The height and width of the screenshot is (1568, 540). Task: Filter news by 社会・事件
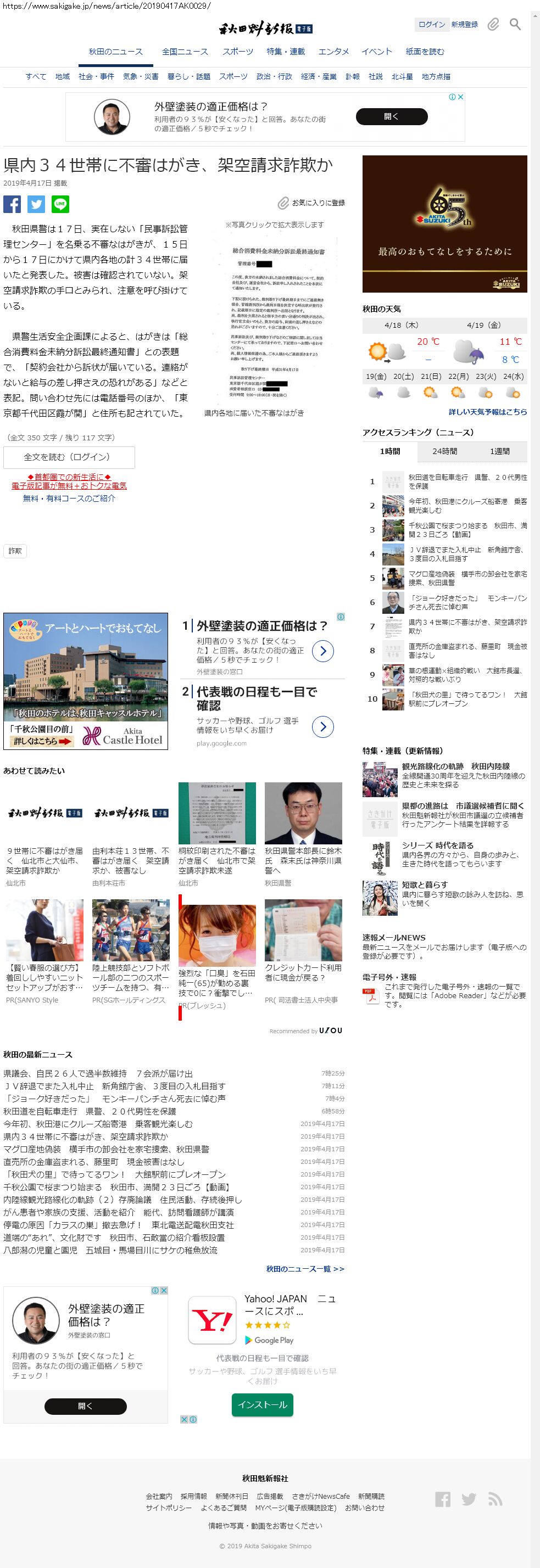pyautogui.click(x=96, y=77)
